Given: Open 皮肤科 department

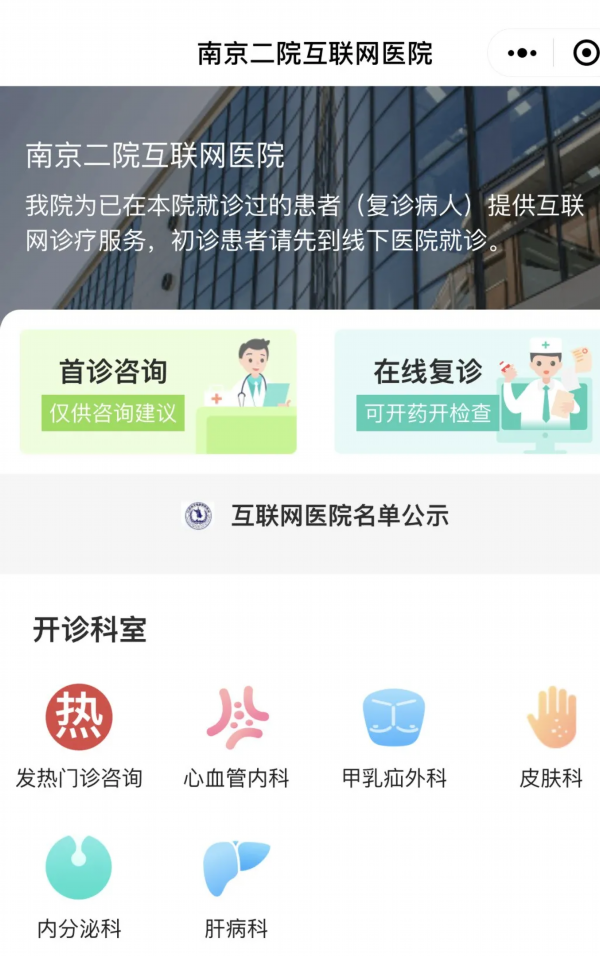Looking at the screenshot, I should [x=551, y=736].
